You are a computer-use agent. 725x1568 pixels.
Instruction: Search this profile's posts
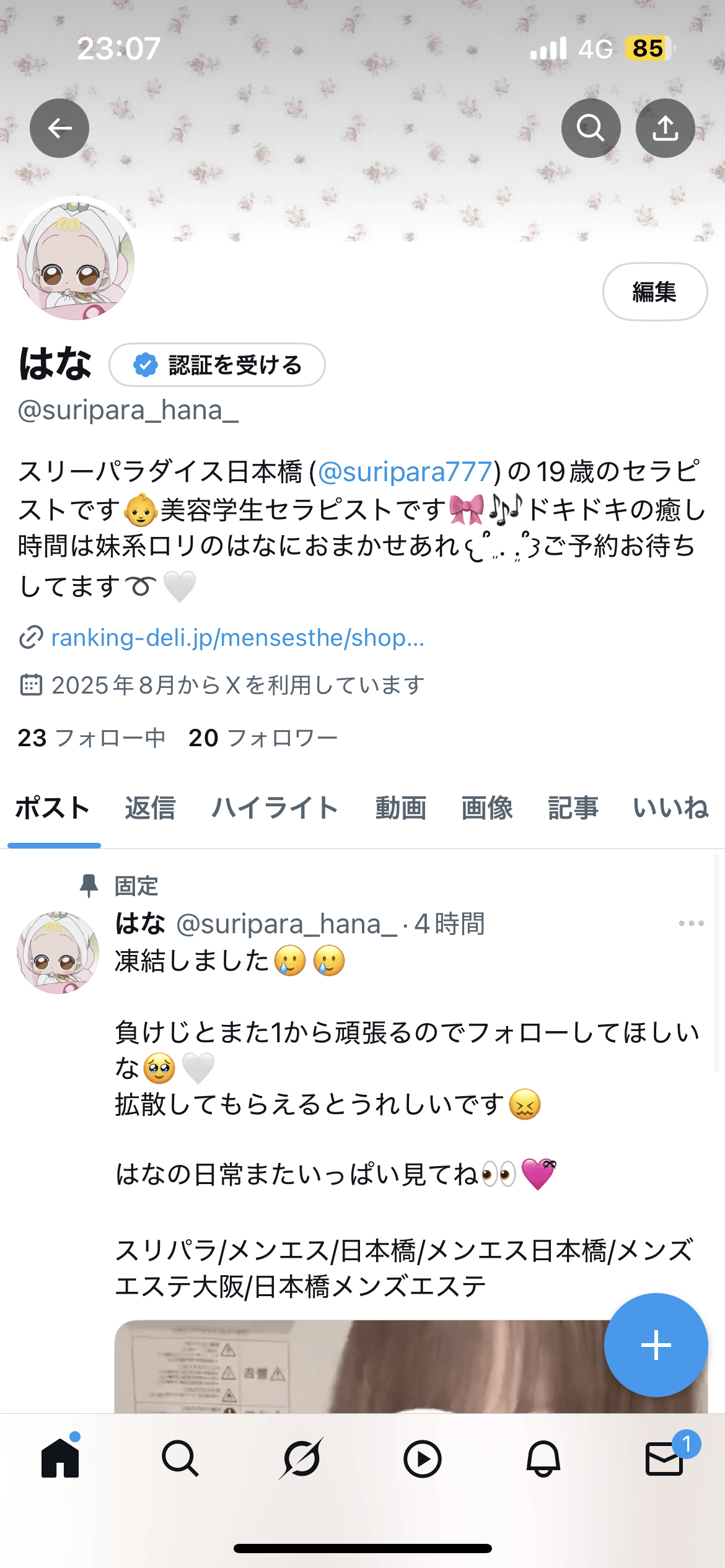(591, 128)
